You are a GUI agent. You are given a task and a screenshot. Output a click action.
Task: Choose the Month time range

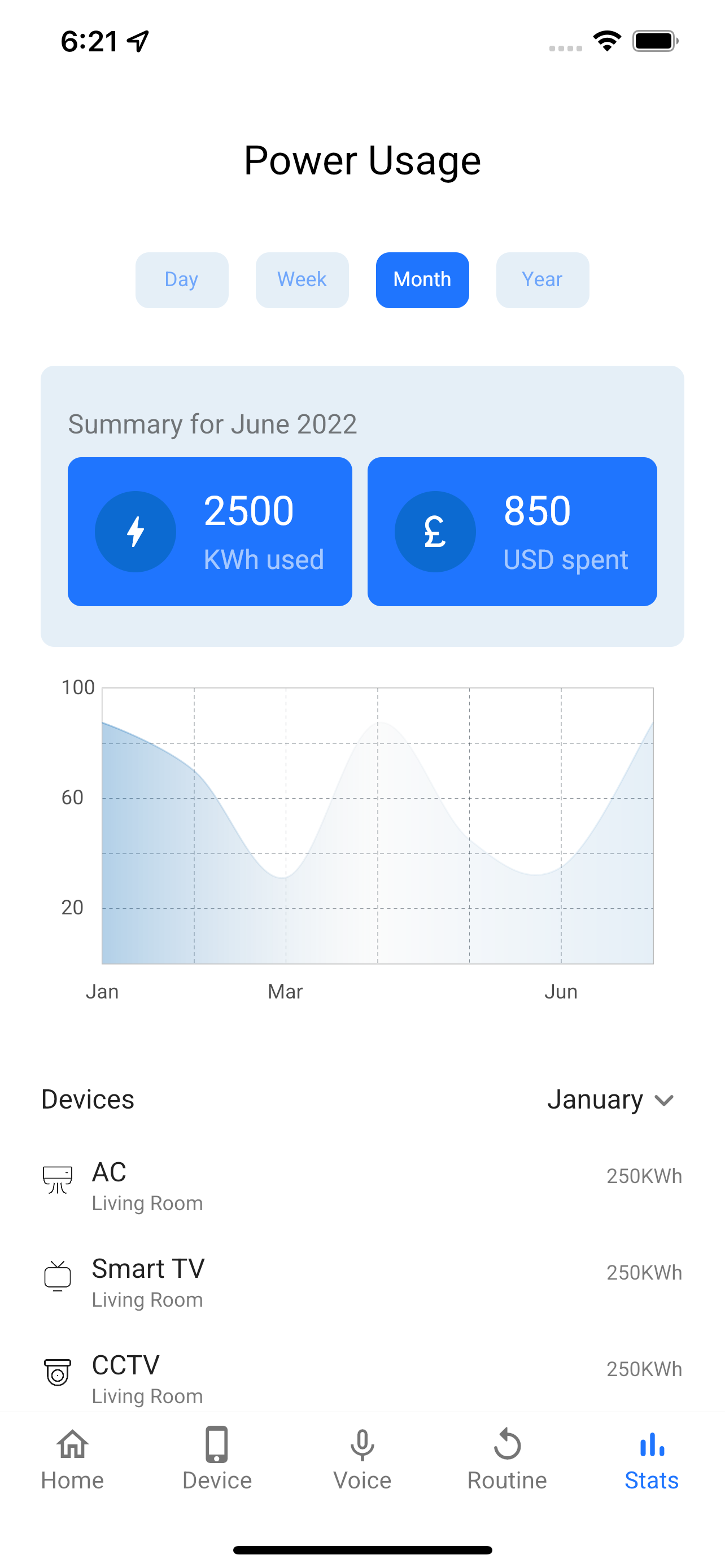(422, 279)
